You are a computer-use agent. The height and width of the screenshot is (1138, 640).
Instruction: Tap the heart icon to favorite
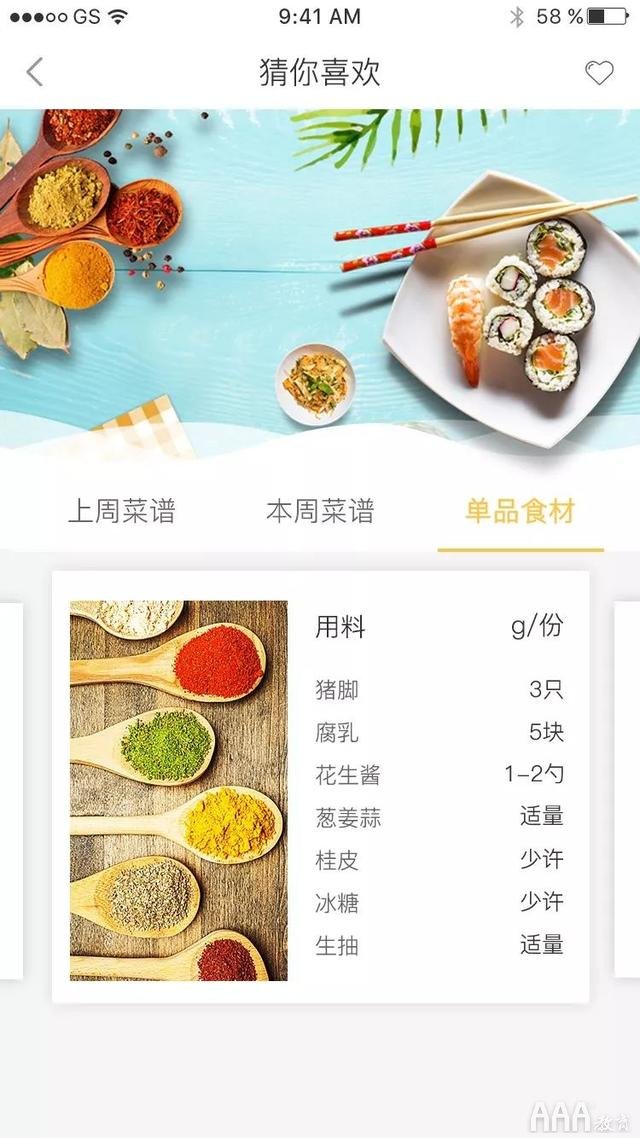(598, 72)
